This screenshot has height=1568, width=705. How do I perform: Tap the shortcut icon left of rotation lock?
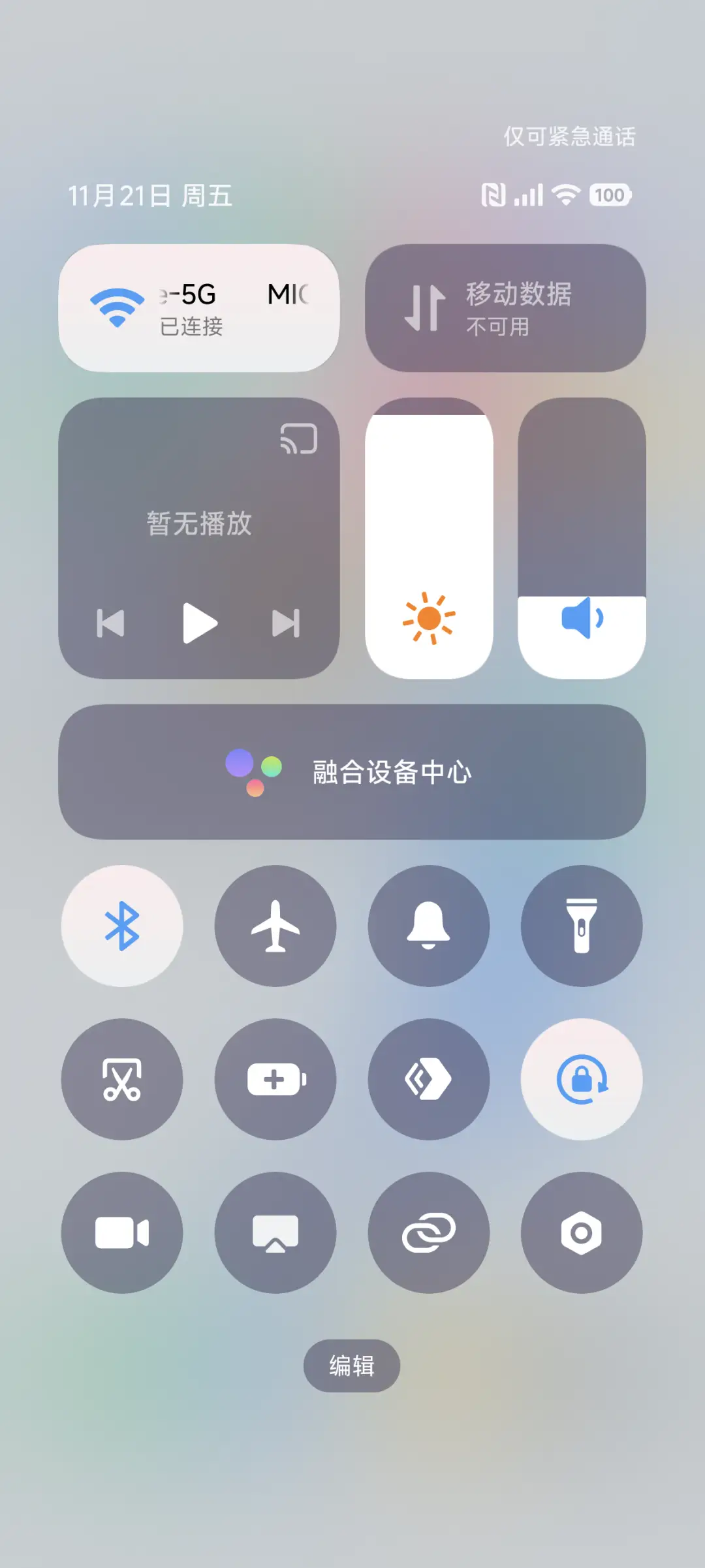(x=428, y=1079)
